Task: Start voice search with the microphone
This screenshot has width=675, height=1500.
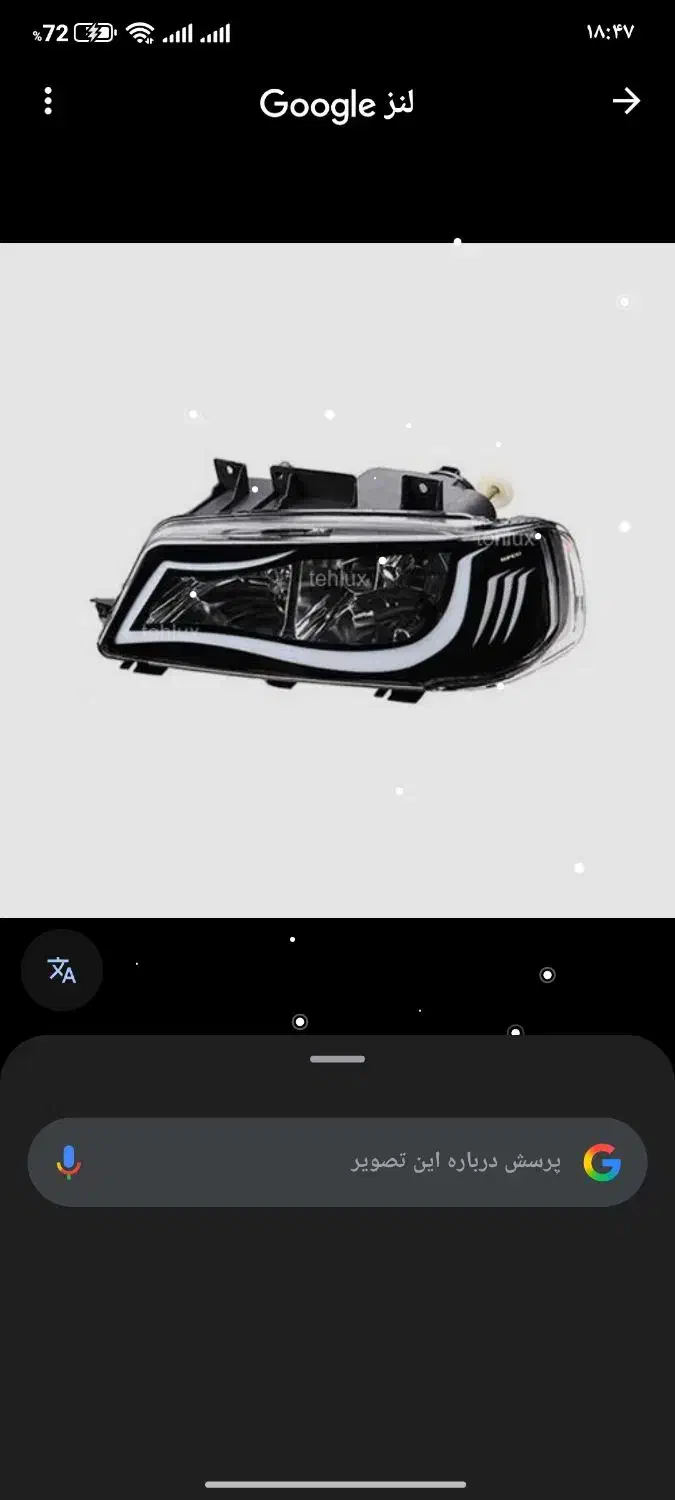Action: click(x=68, y=1162)
